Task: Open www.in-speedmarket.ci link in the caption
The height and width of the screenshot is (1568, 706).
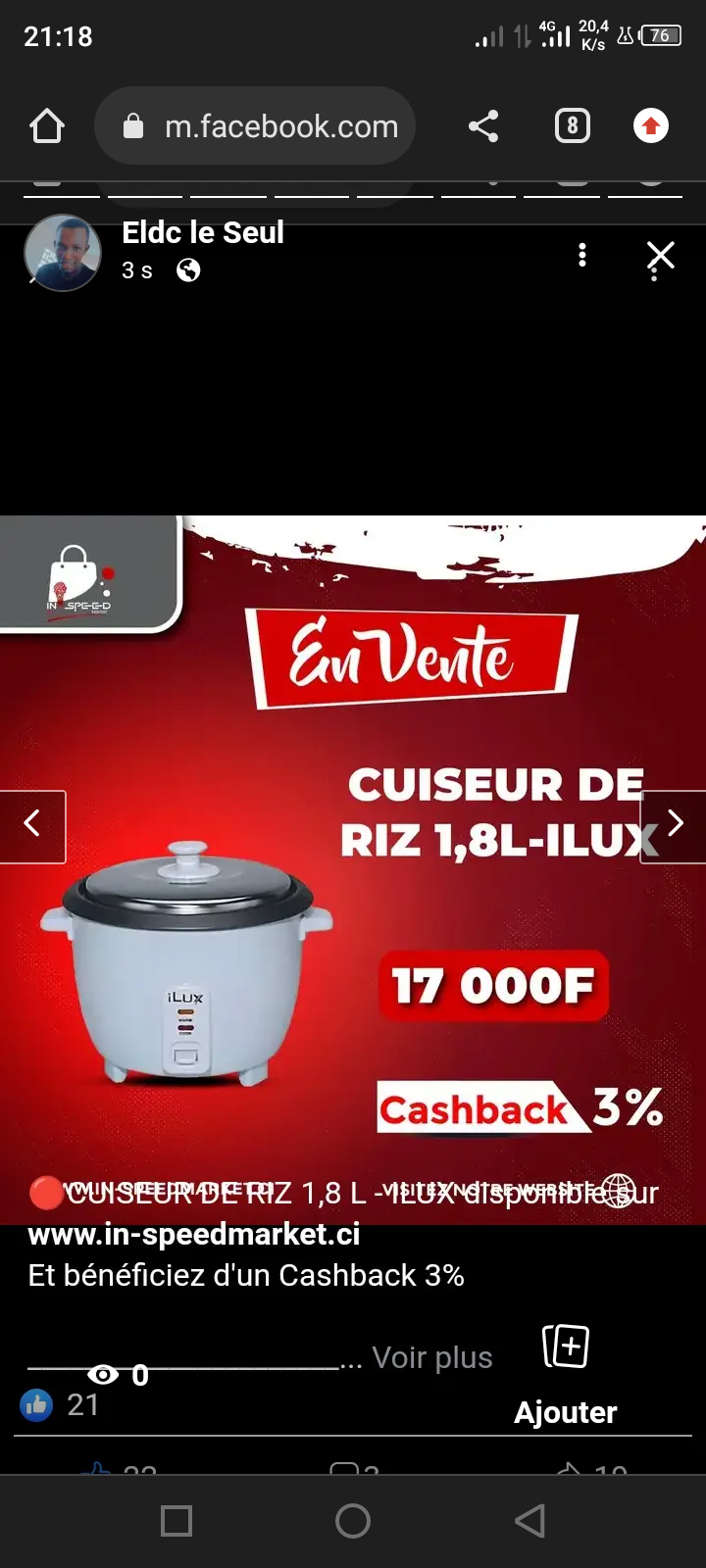Action: click(194, 1234)
